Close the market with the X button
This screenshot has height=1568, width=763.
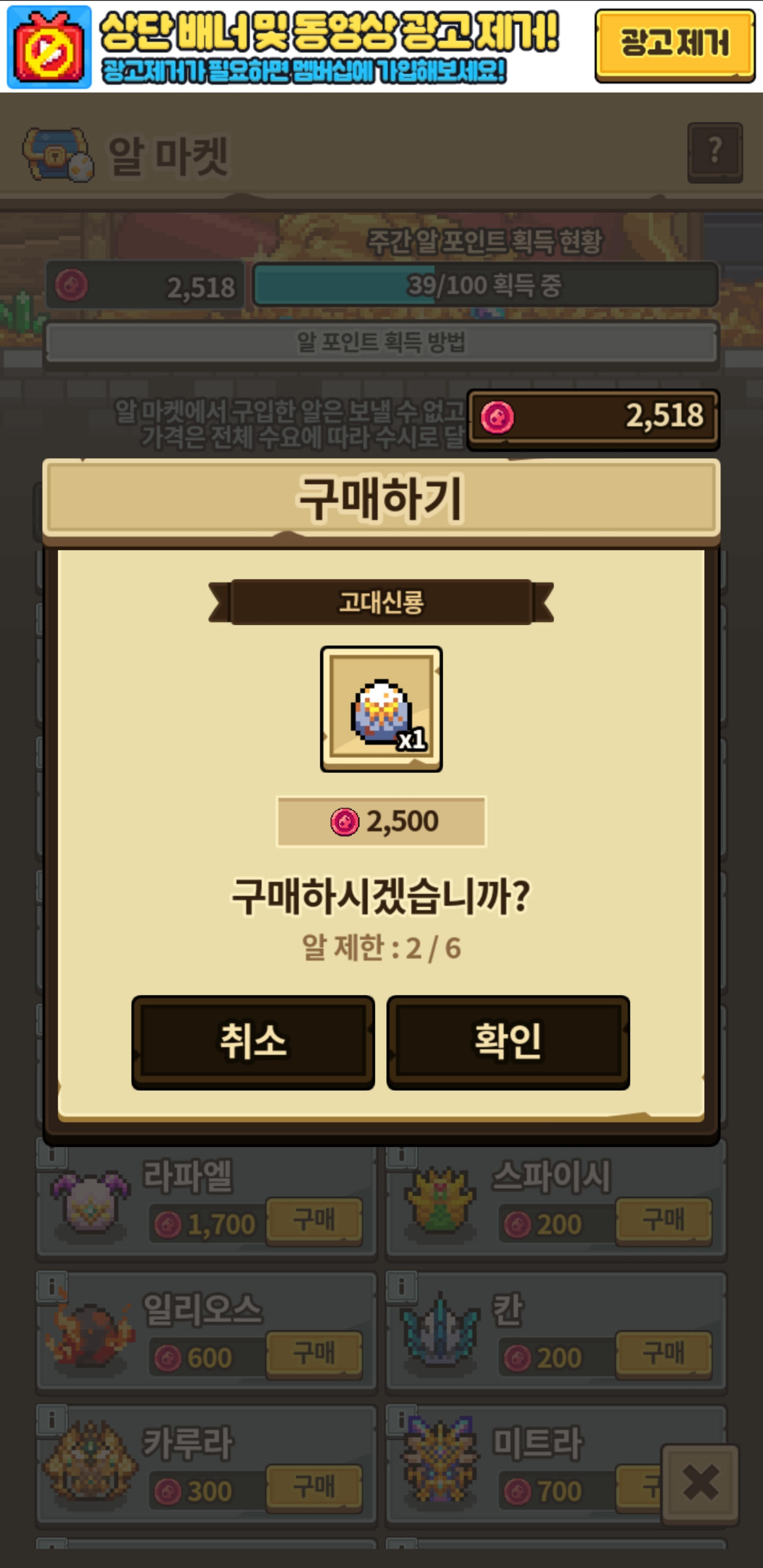click(700, 1482)
